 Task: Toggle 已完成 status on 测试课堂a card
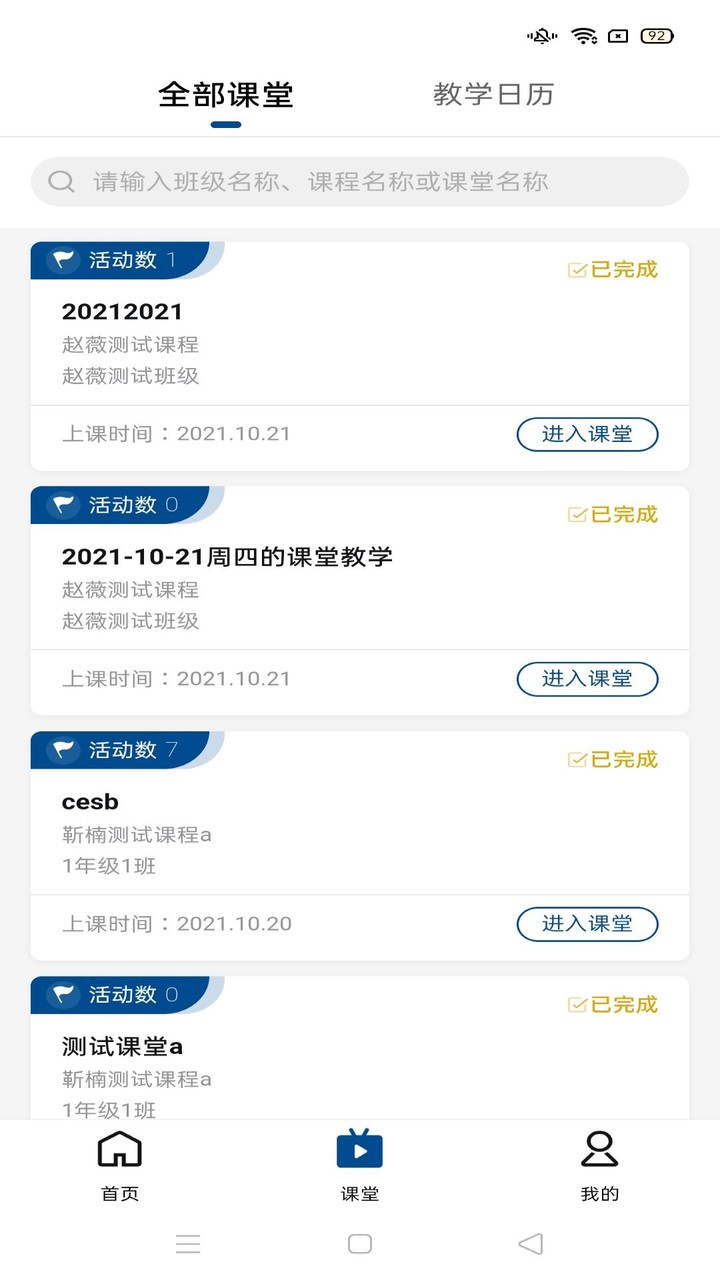[576, 1004]
